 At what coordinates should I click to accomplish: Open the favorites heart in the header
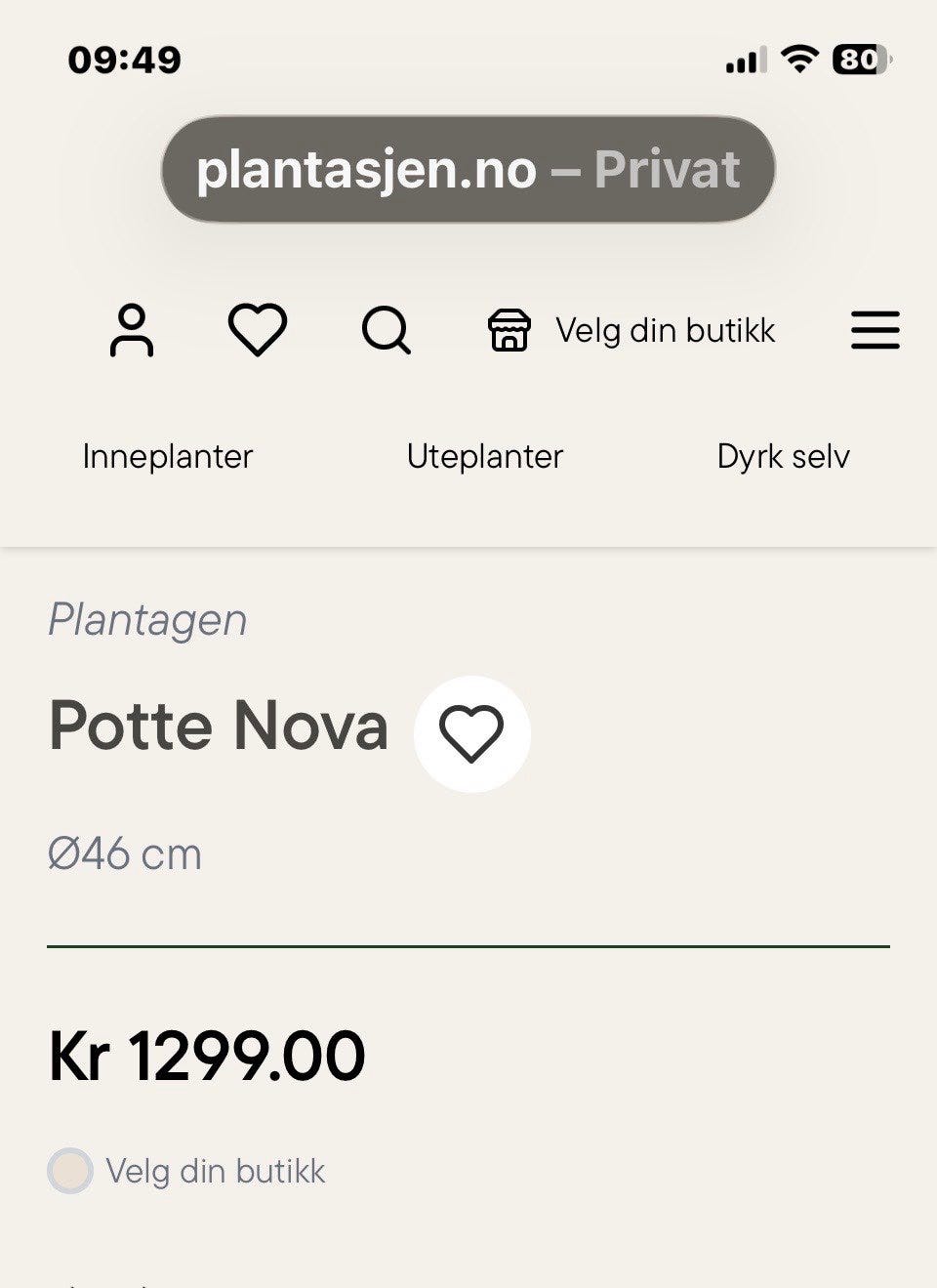pyautogui.click(x=258, y=329)
